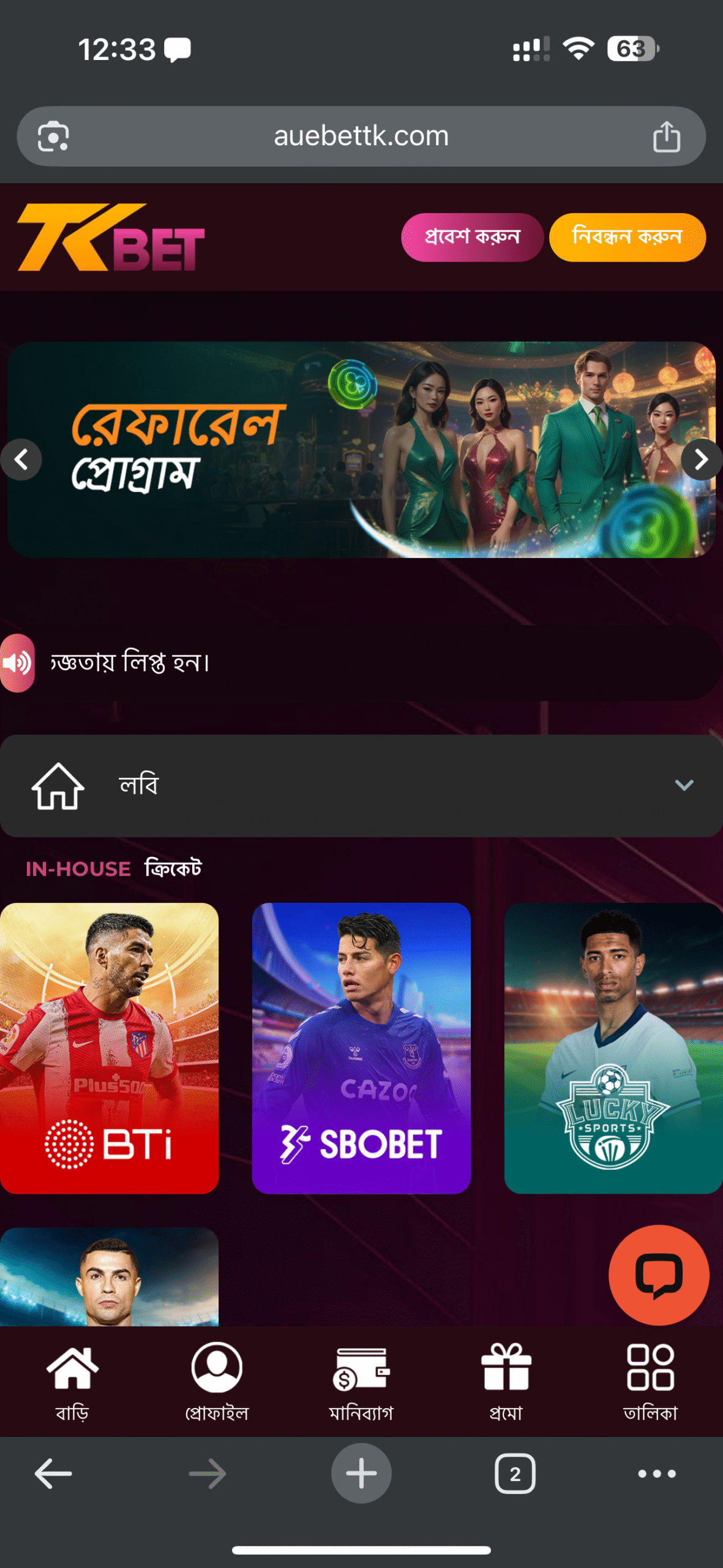
Task: Tap the নিবন্ধন করুন register button
Action: point(627,237)
